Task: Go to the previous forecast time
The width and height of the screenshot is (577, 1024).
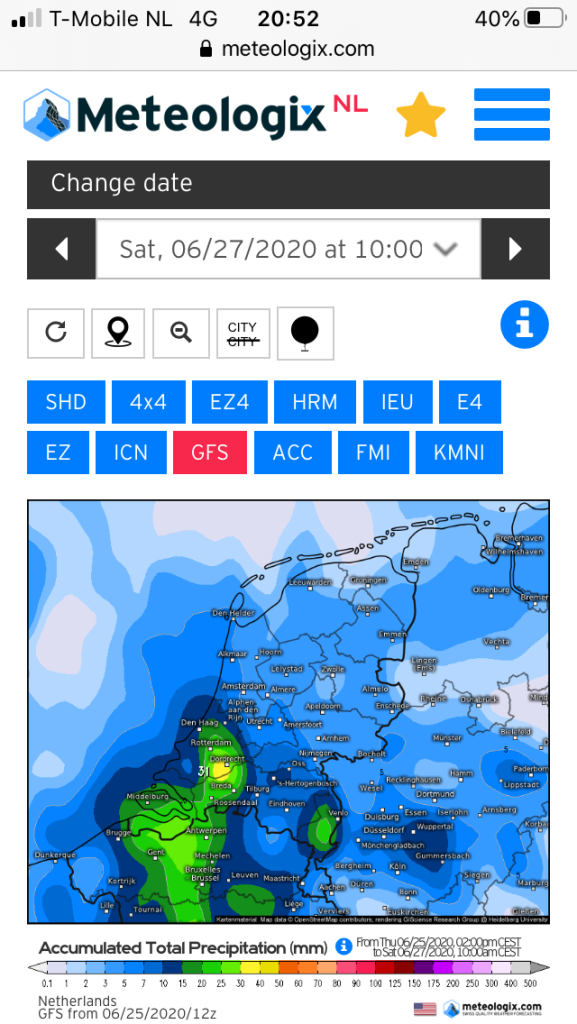Action: pyautogui.click(x=61, y=249)
